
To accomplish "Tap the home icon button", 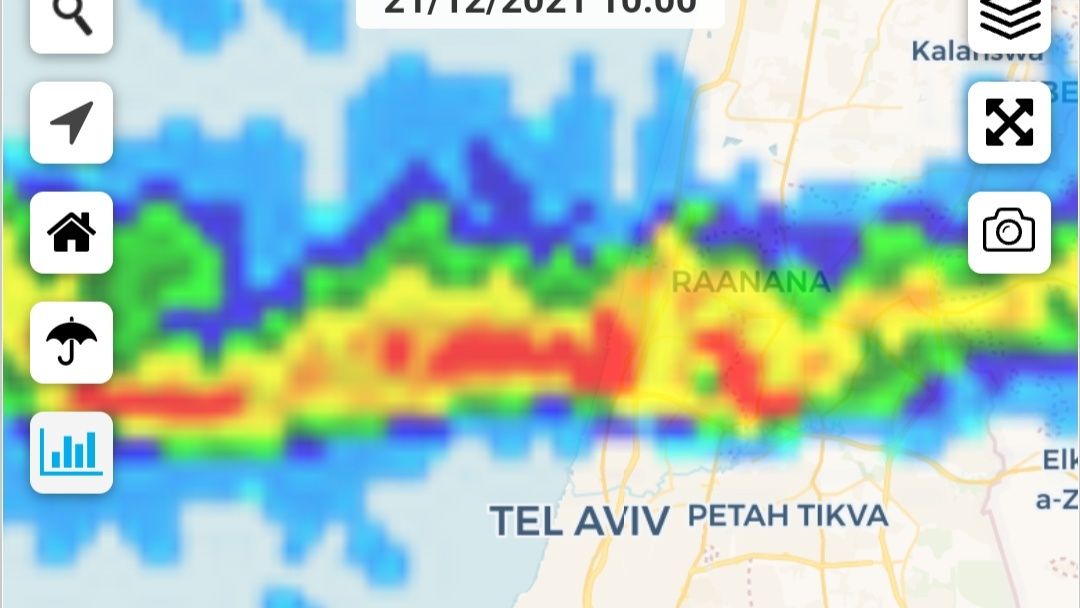I will pos(71,233).
